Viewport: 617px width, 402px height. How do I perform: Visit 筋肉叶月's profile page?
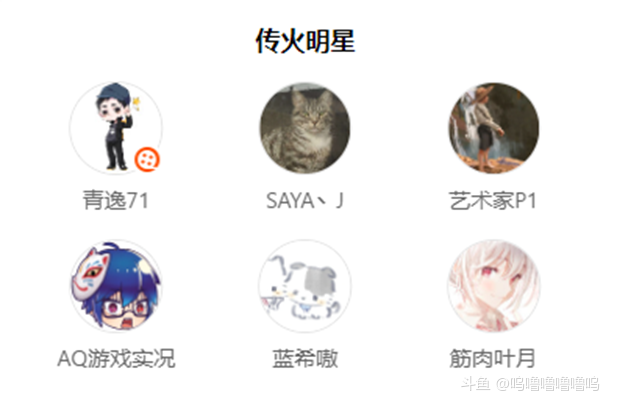pos(493,286)
